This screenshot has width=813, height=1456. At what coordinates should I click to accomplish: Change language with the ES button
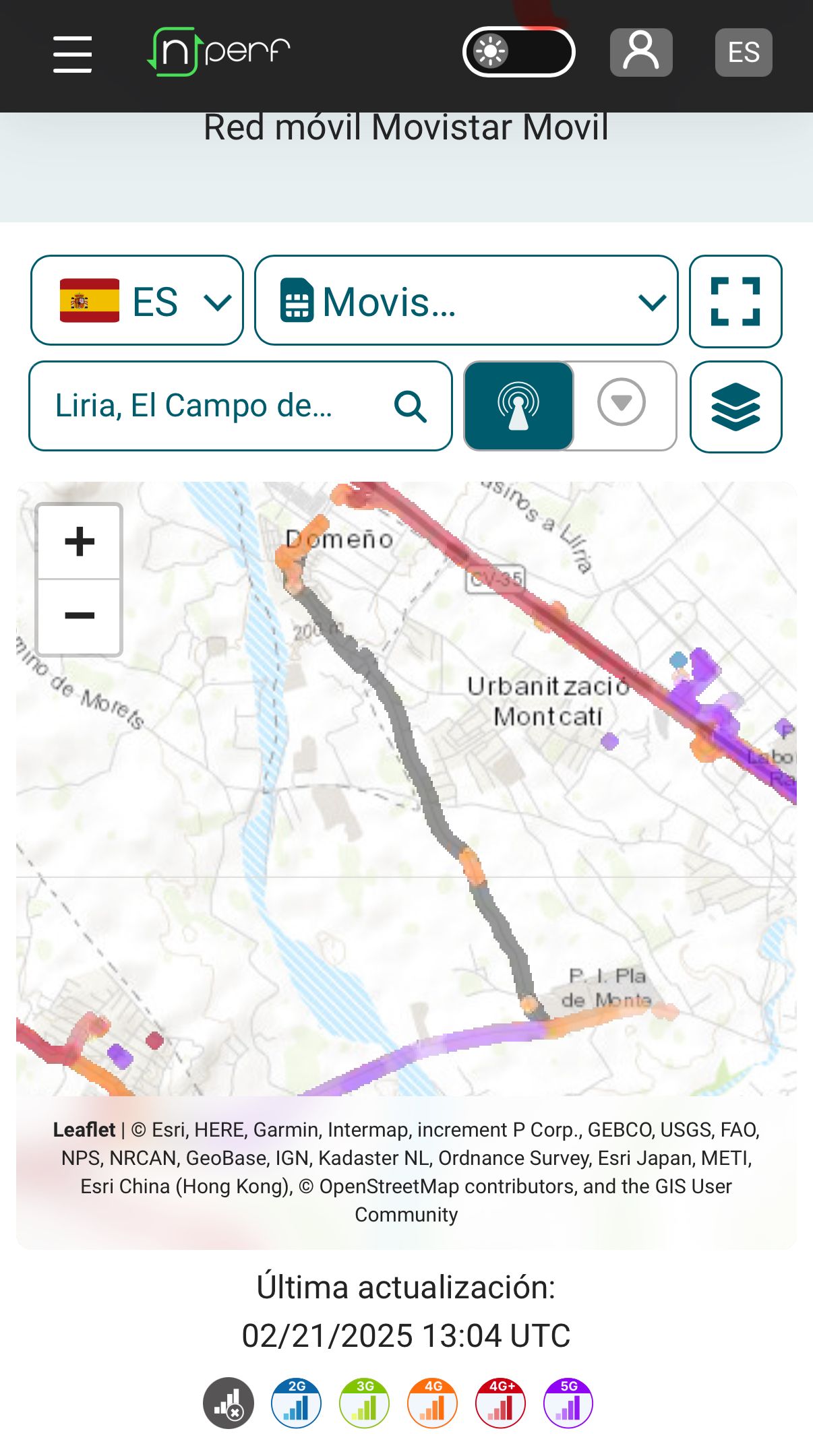(743, 52)
